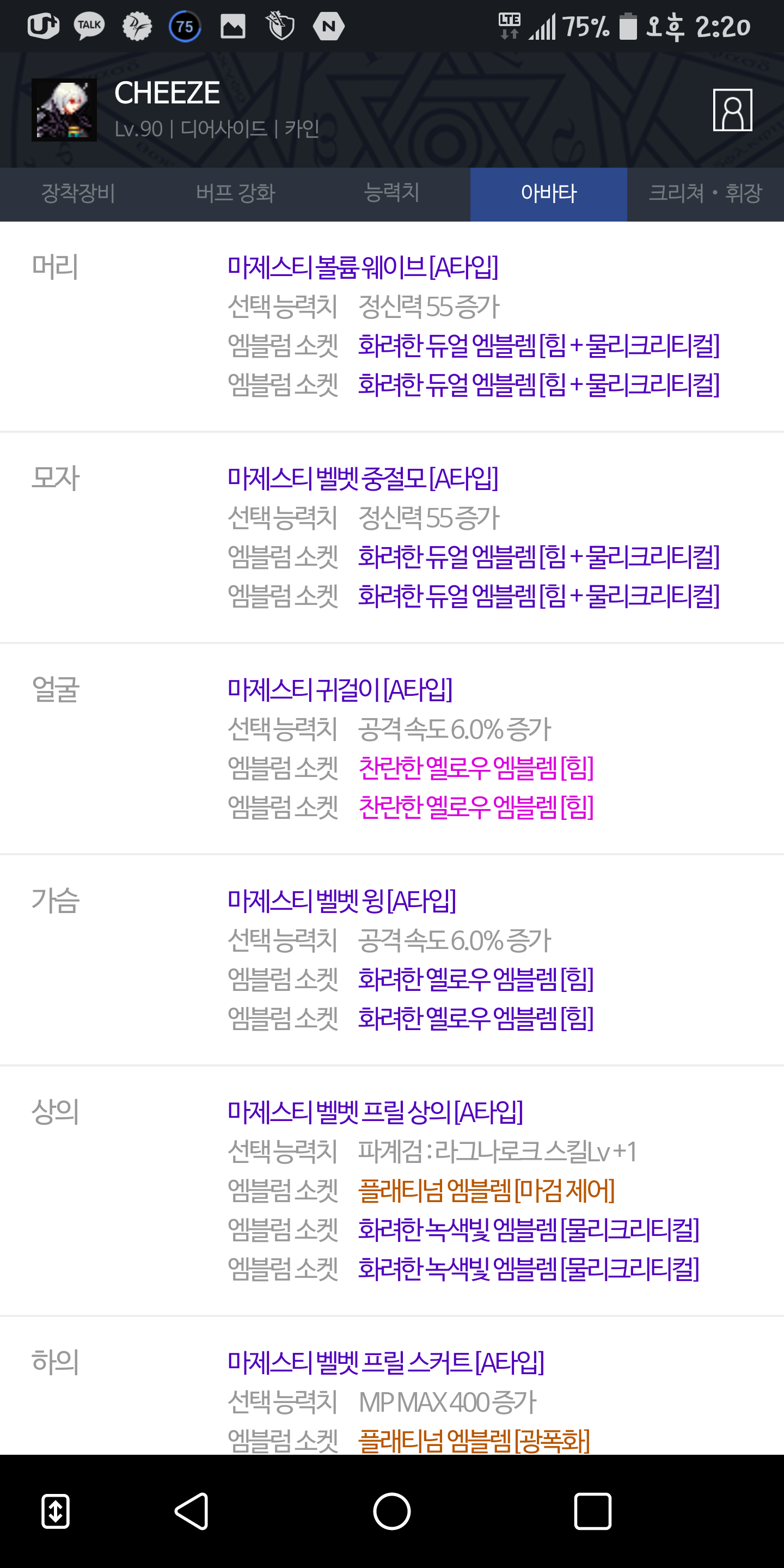Viewport: 784px width, 1568px height.
Task: Open the profile icon in the header
Action: tap(732, 110)
